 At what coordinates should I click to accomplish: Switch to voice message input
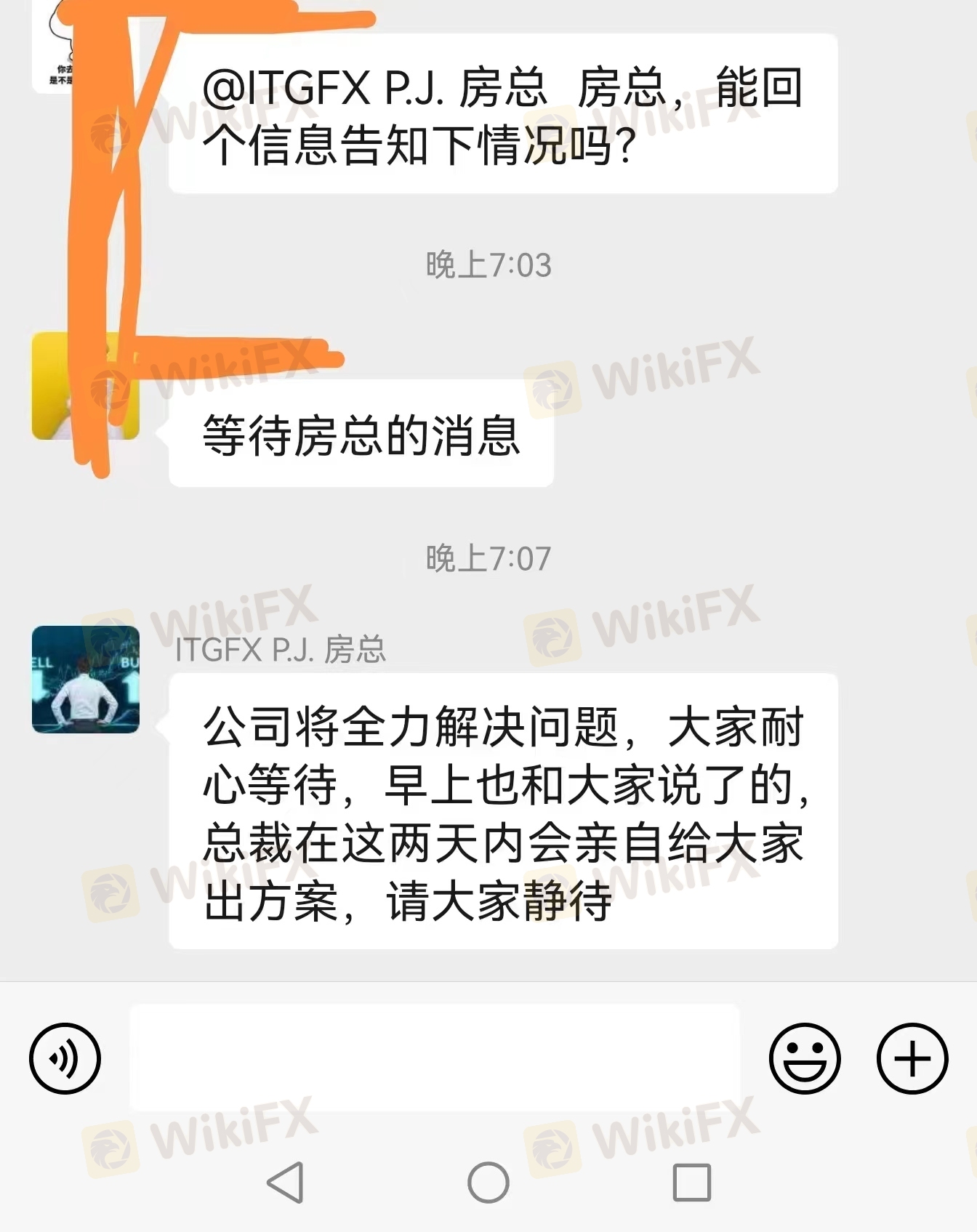click(65, 1058)
